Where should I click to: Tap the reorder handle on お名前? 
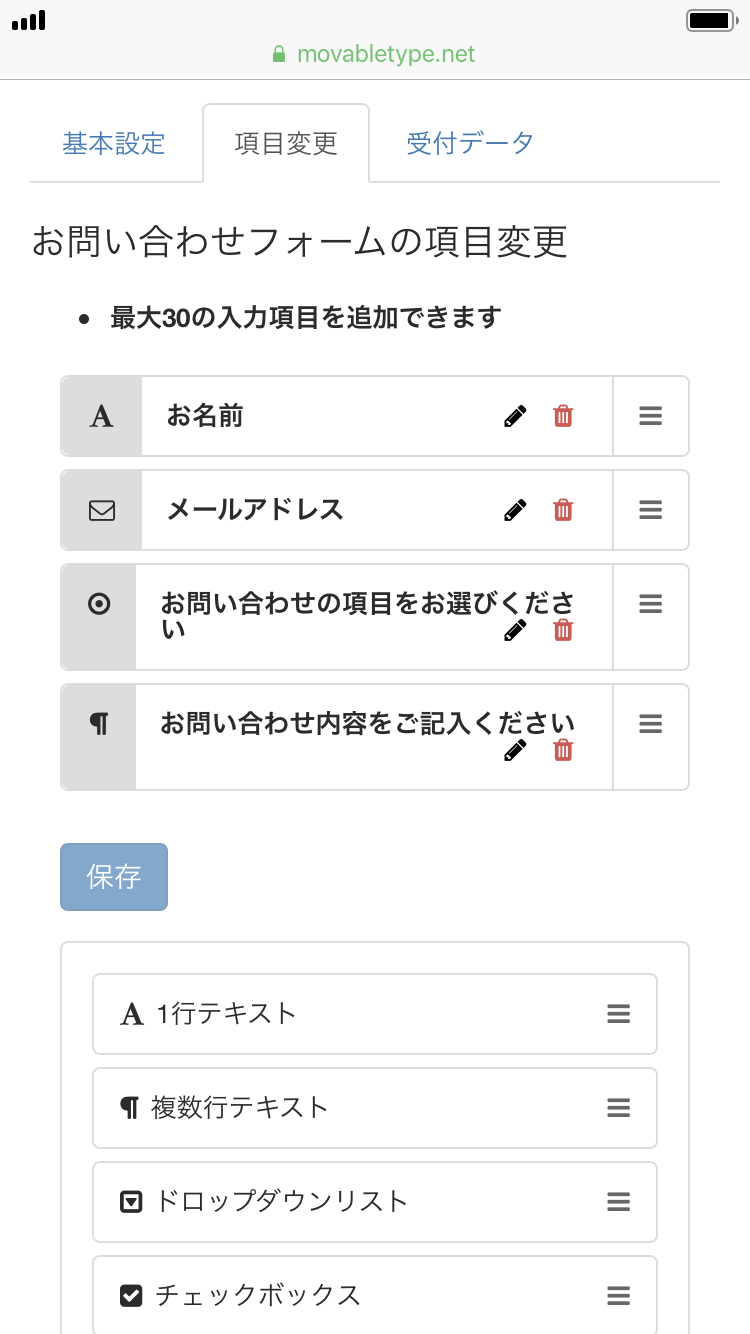pos(651,417)
